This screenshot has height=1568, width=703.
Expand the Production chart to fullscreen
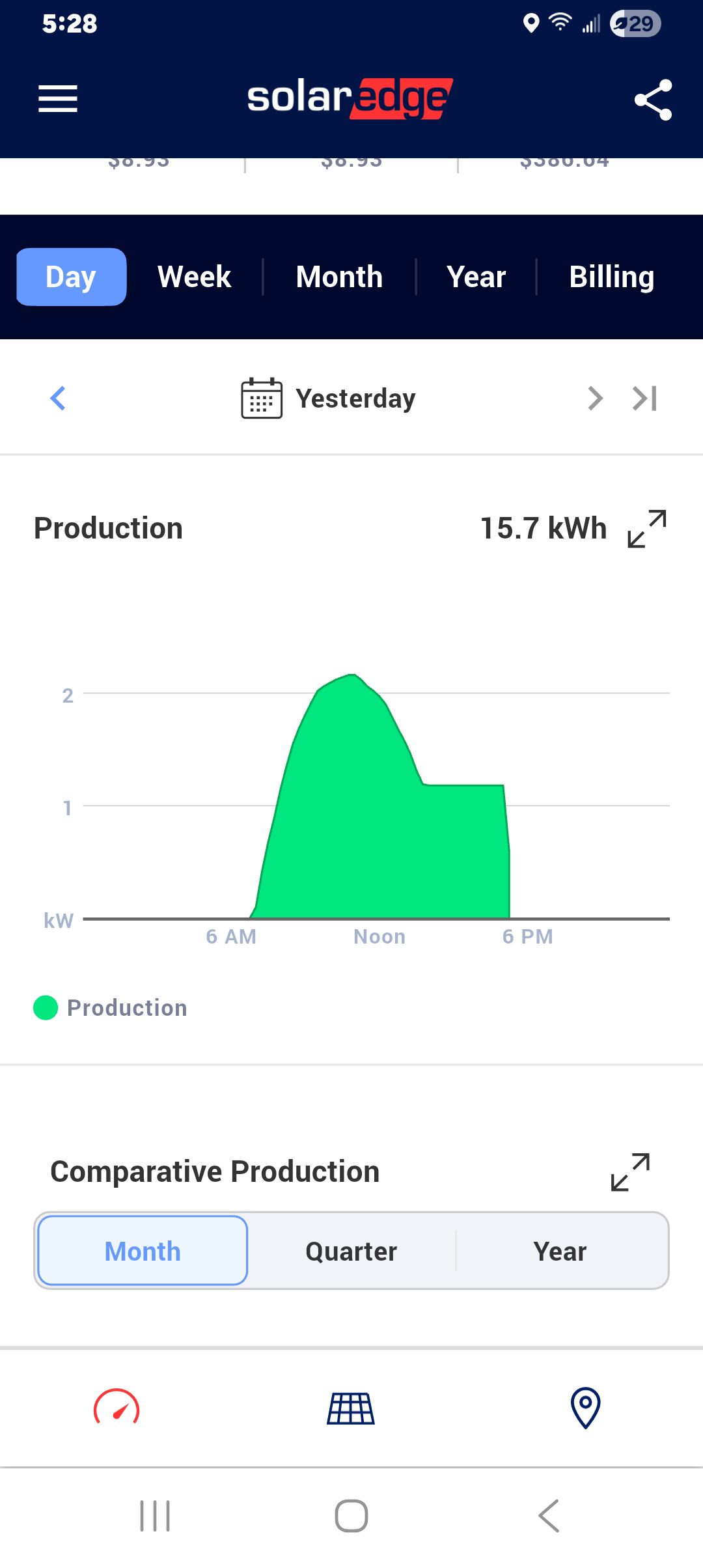click(647, 529)
